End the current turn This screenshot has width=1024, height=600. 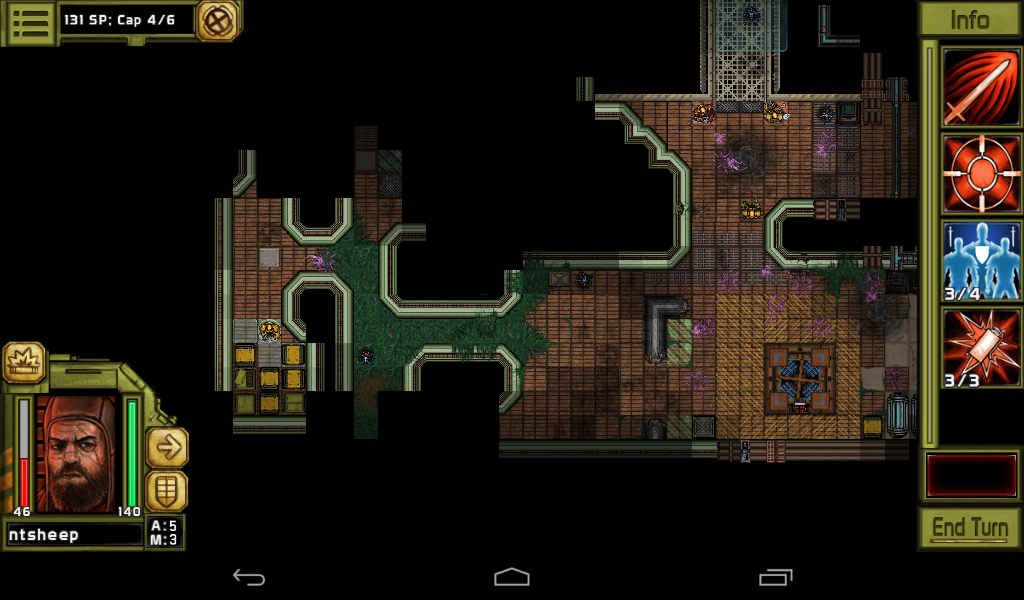[969, 527]
